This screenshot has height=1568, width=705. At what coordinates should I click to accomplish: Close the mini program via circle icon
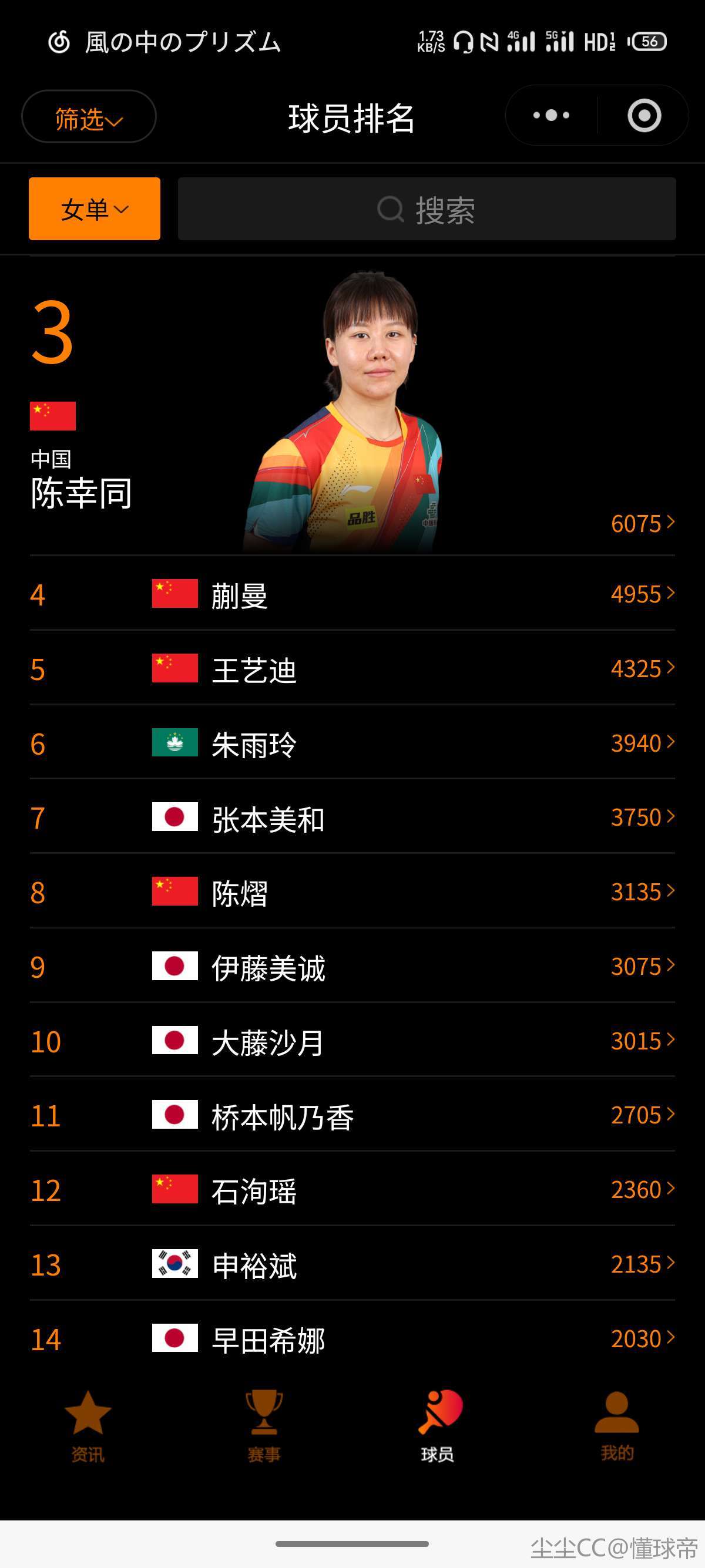coord(643,115)
